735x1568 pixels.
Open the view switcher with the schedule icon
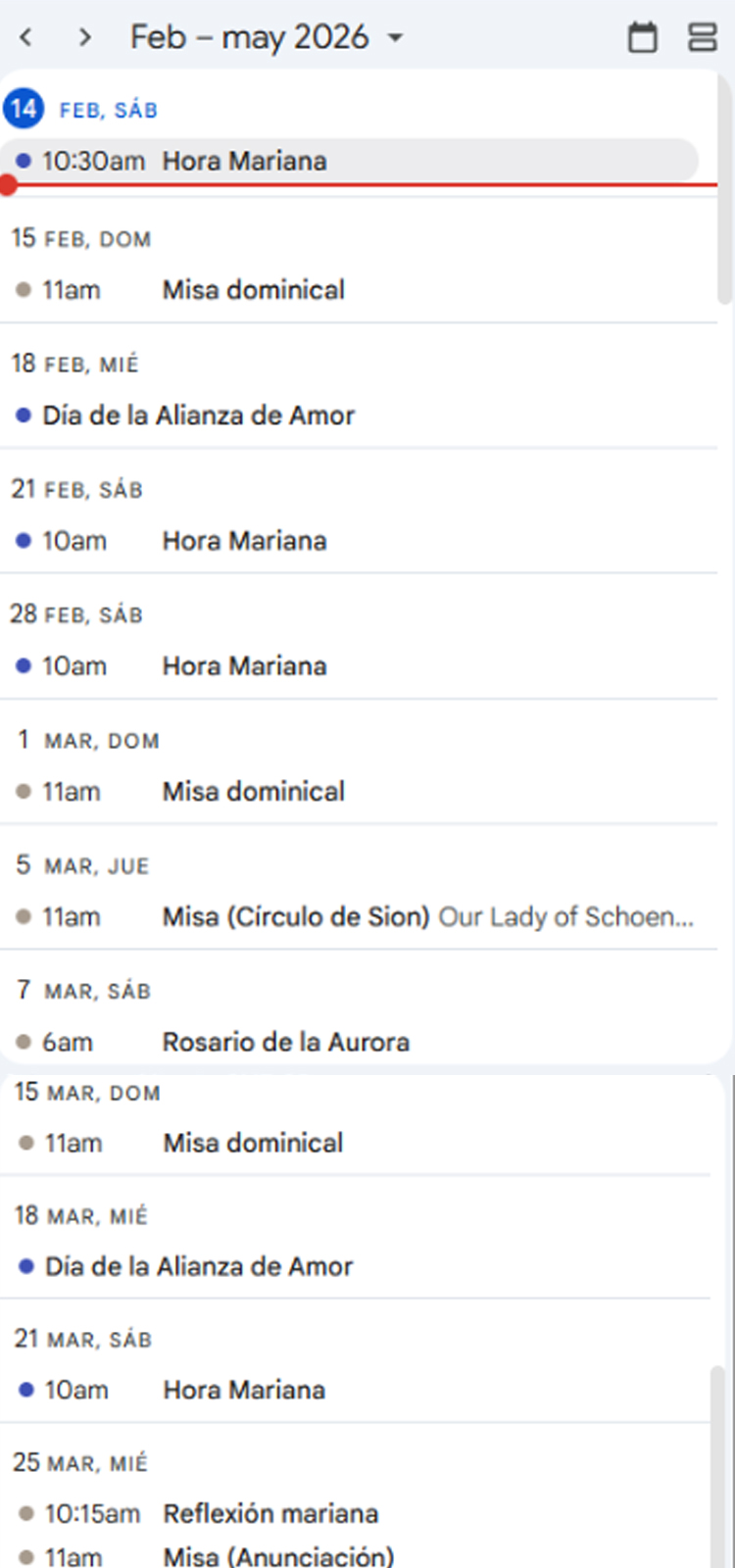pyautogui.click(x=703, y=37)
